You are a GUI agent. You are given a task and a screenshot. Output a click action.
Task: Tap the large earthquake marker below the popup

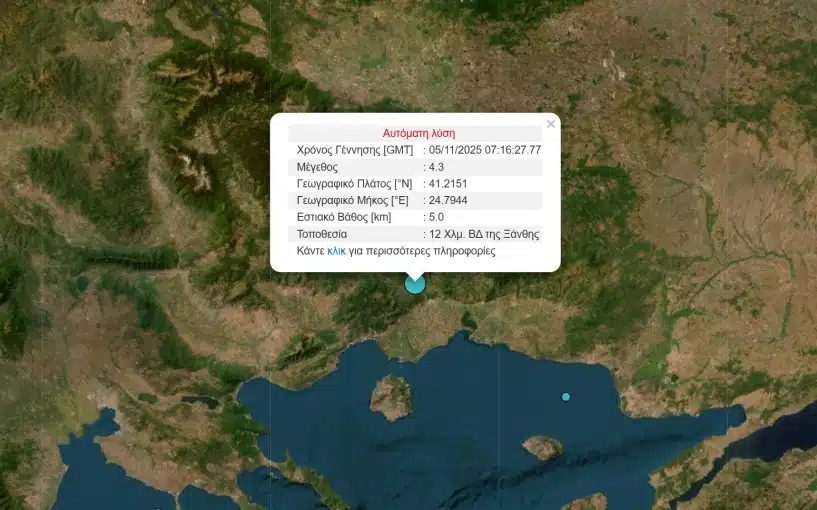click(415, 284)
